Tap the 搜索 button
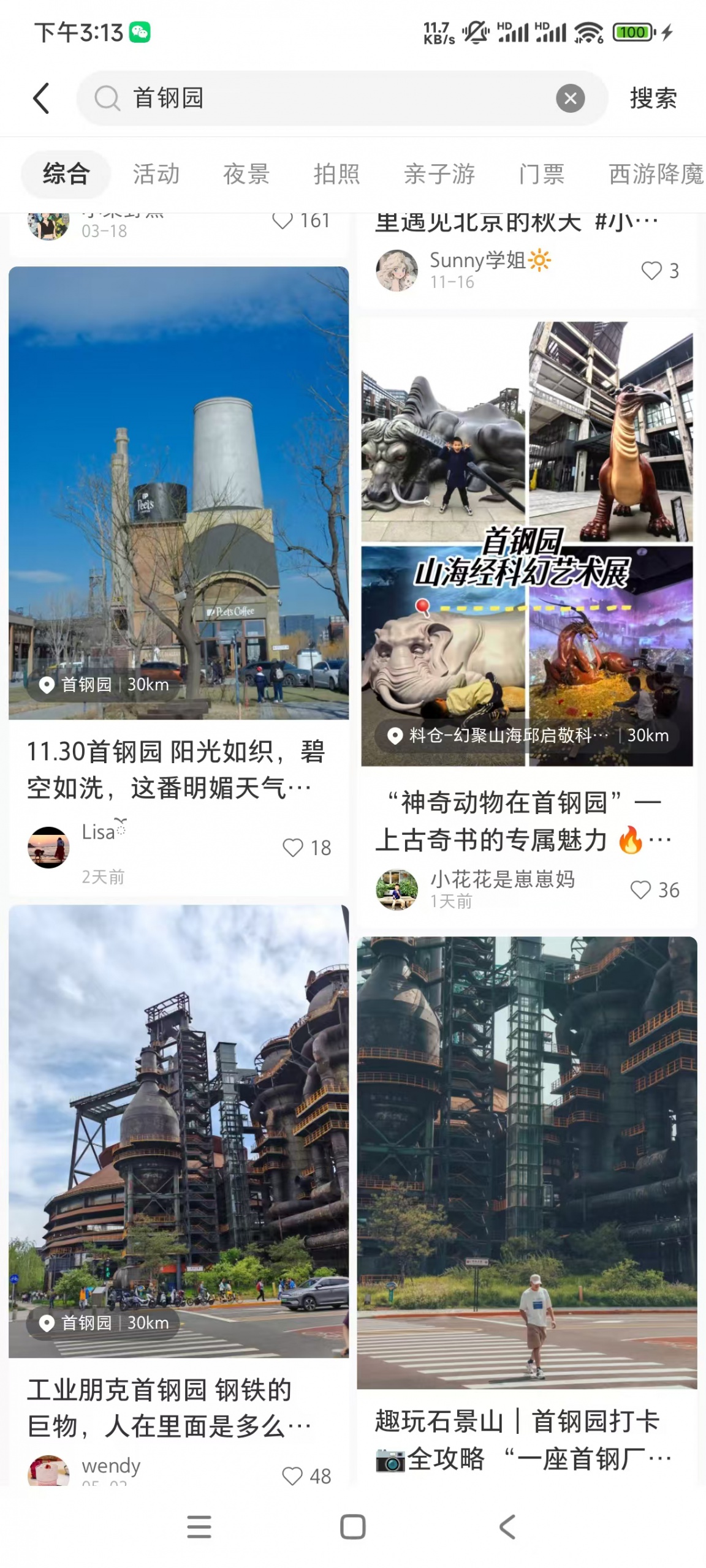Screen dimensions: 706x1568 point(653,98)
